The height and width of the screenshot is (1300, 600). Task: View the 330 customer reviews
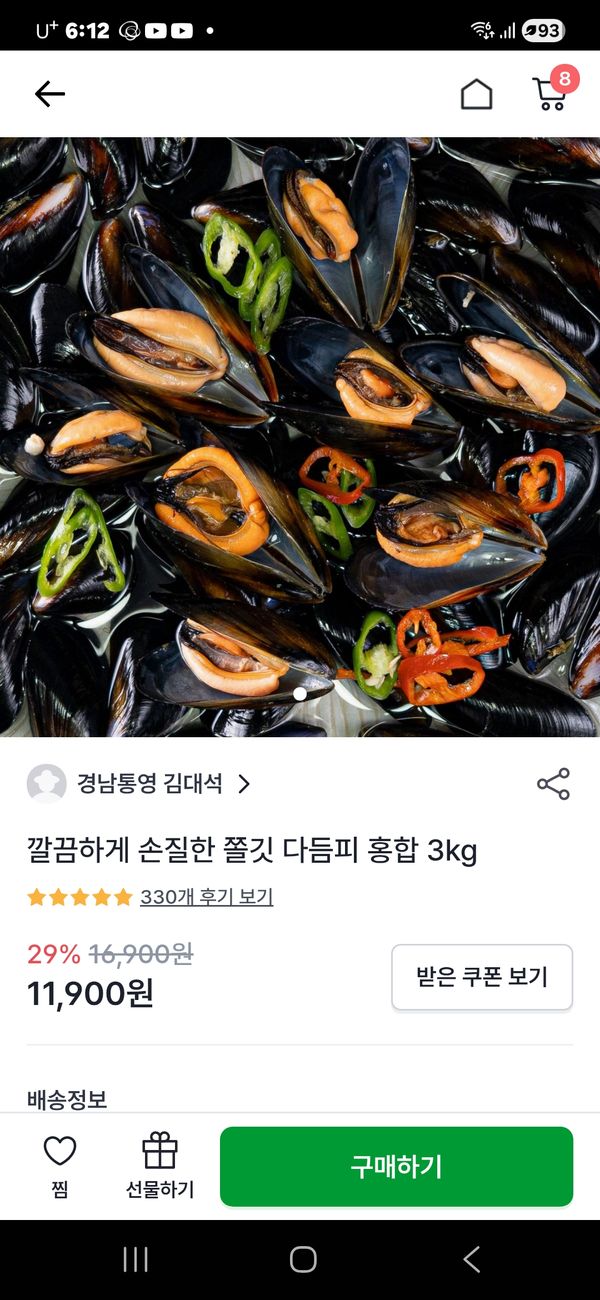(x=206, y=897)
